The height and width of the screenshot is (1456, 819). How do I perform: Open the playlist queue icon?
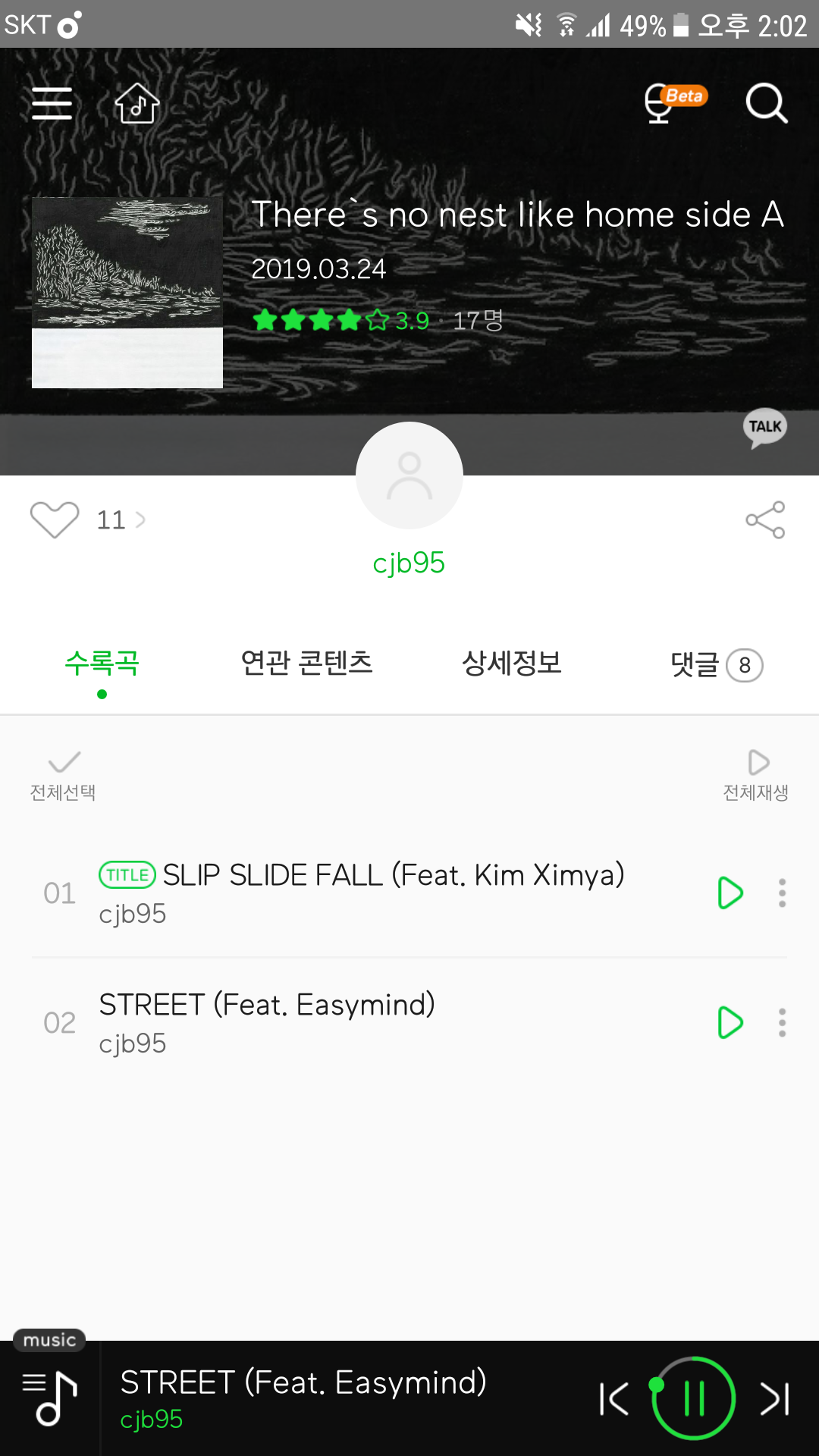[50, 1398]
